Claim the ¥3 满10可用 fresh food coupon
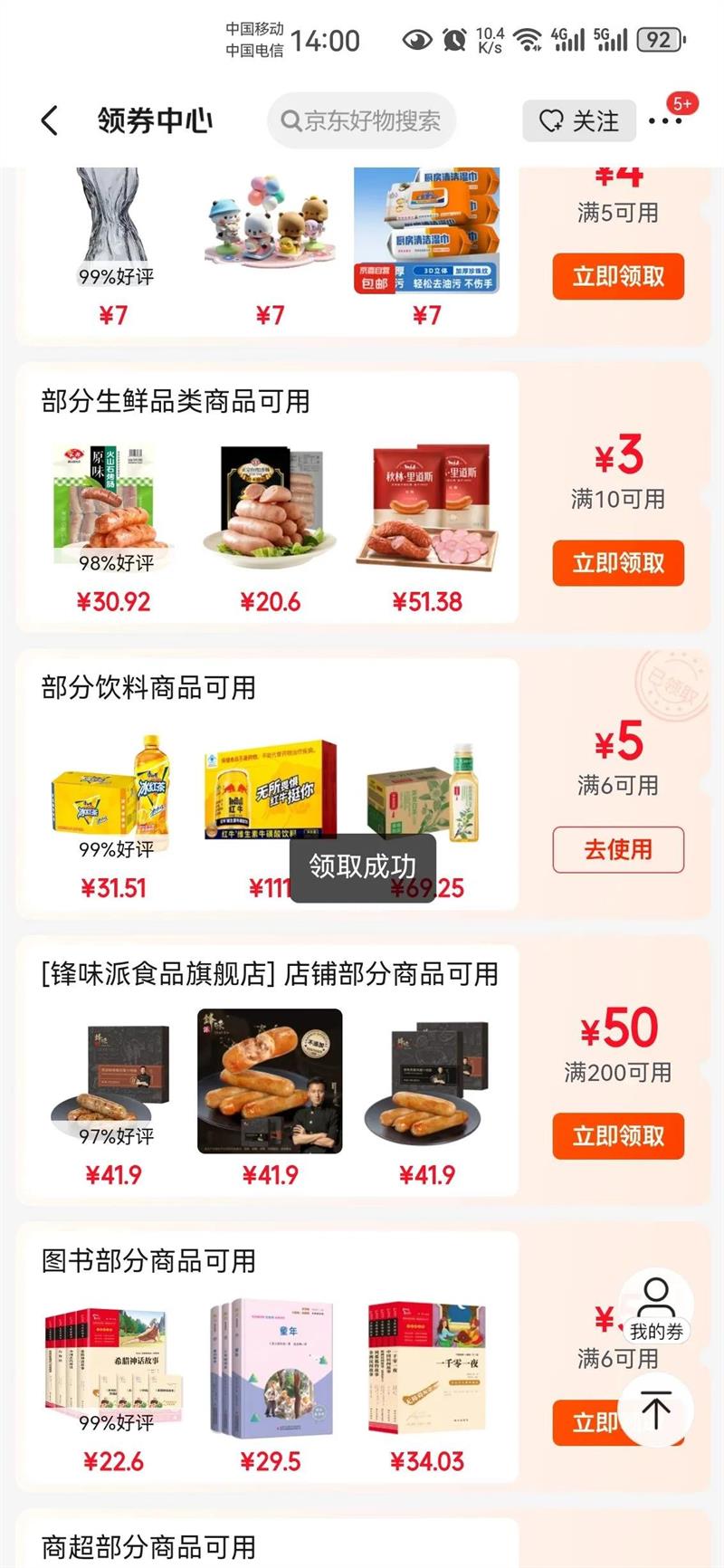724x1568 pixels. click(x=618, y=563)
